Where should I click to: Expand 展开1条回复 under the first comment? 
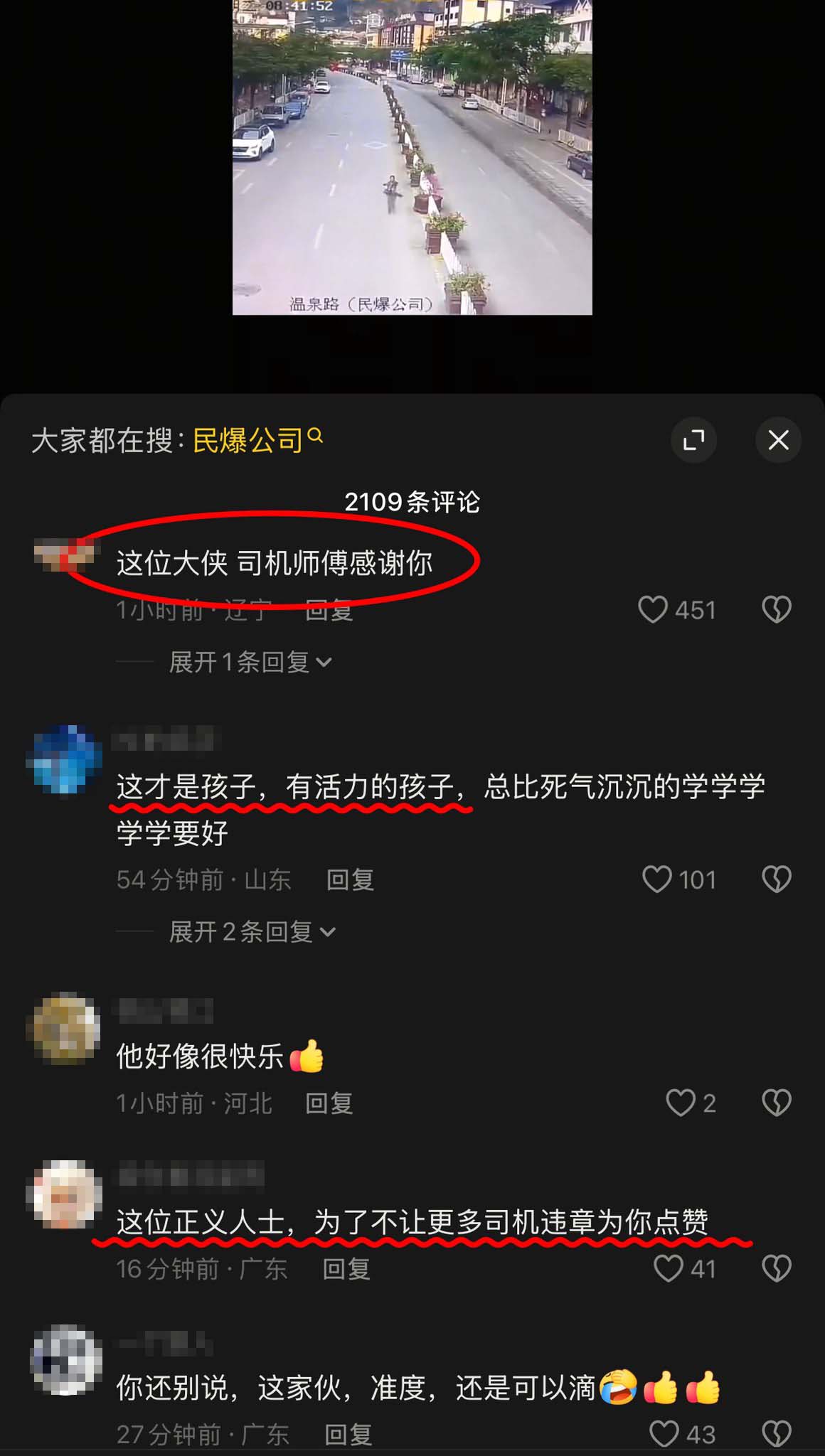pos(249,662)
